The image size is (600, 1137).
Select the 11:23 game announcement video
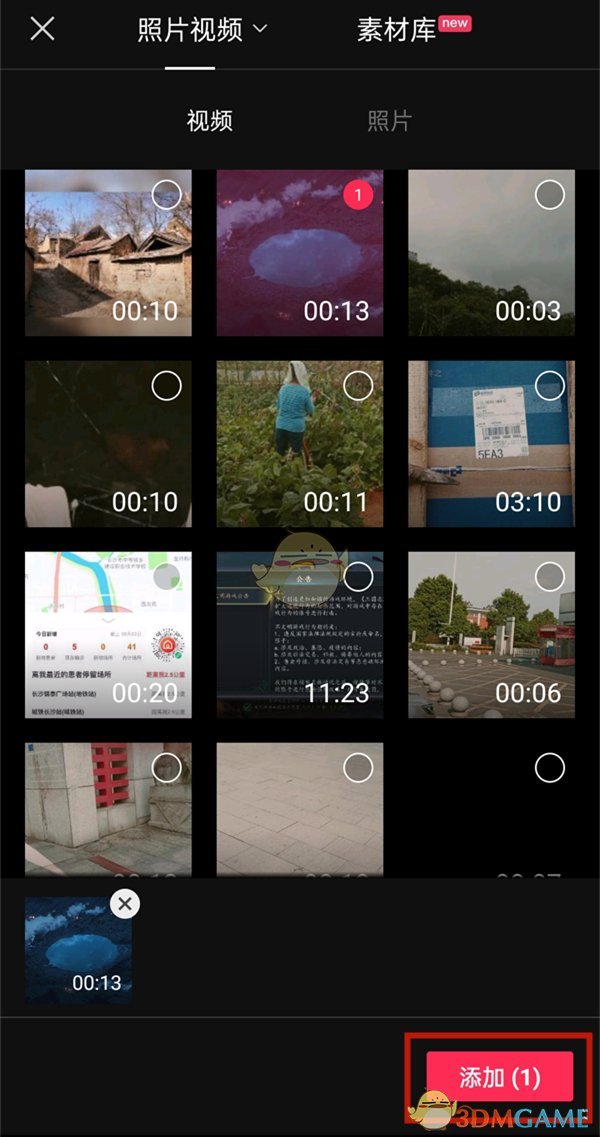click(x=358, y=576)
